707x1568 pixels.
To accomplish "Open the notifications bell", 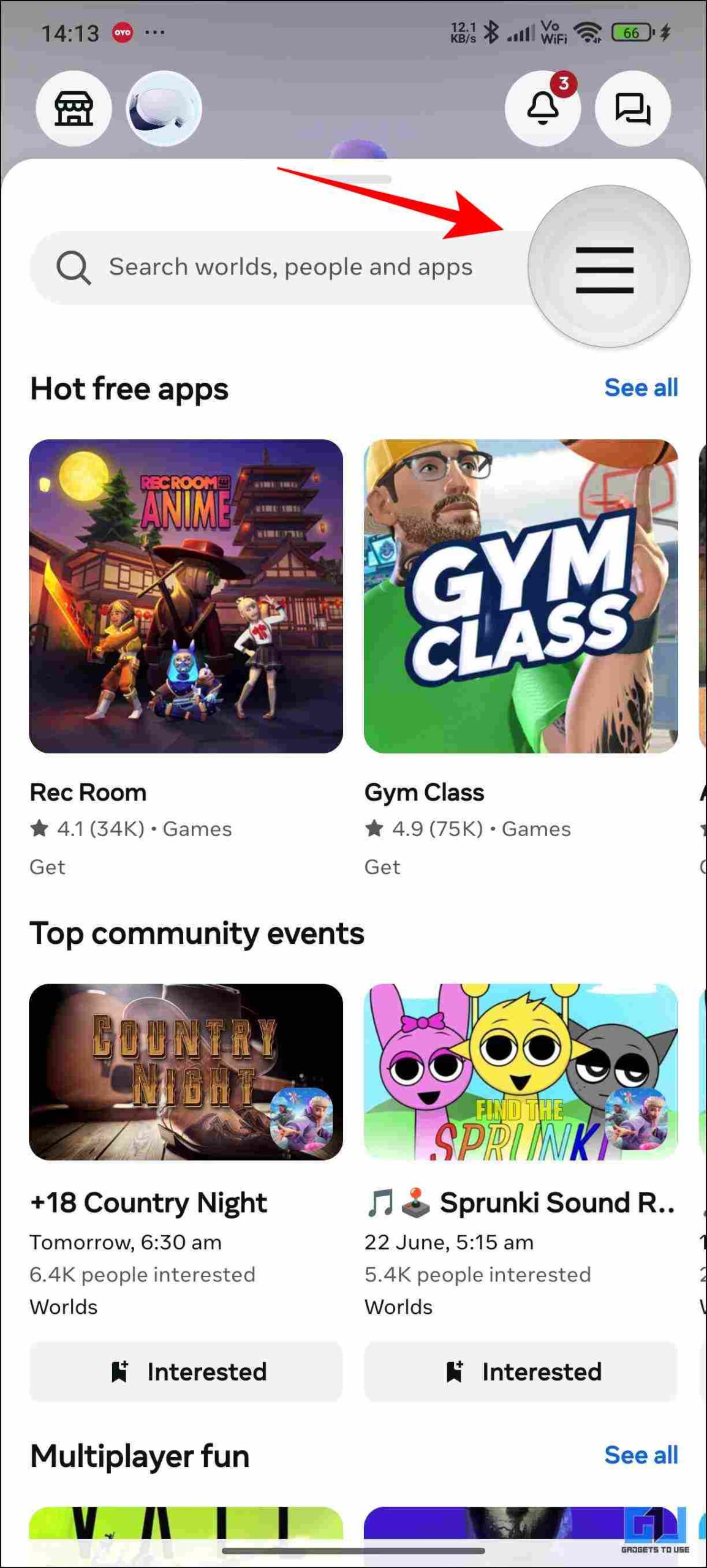I will [543, 108].
